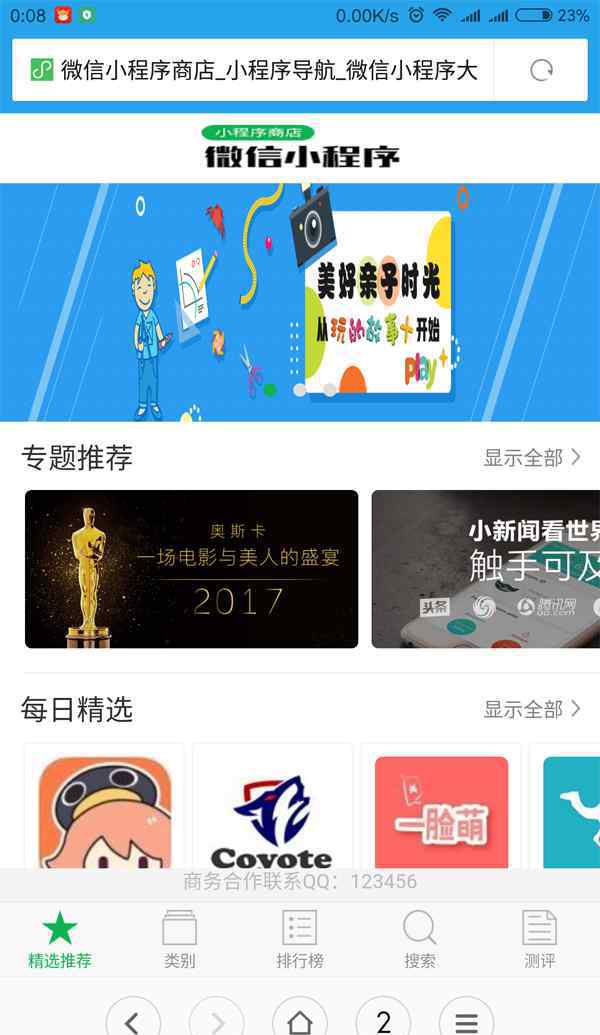Go back with the browser back arrow
Screen dimensions: 600x1035
pos(133,1020)
